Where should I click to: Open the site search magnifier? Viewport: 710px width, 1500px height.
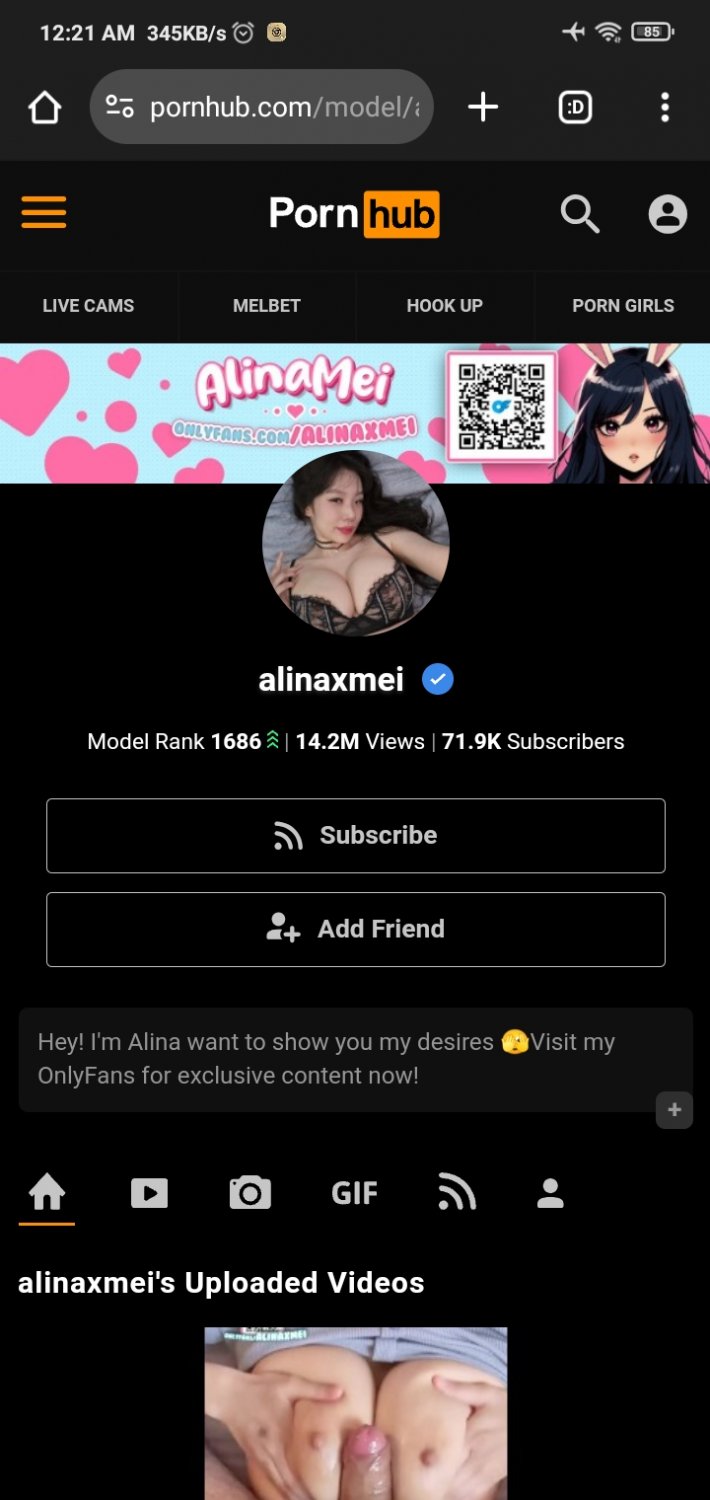point(579,213)
